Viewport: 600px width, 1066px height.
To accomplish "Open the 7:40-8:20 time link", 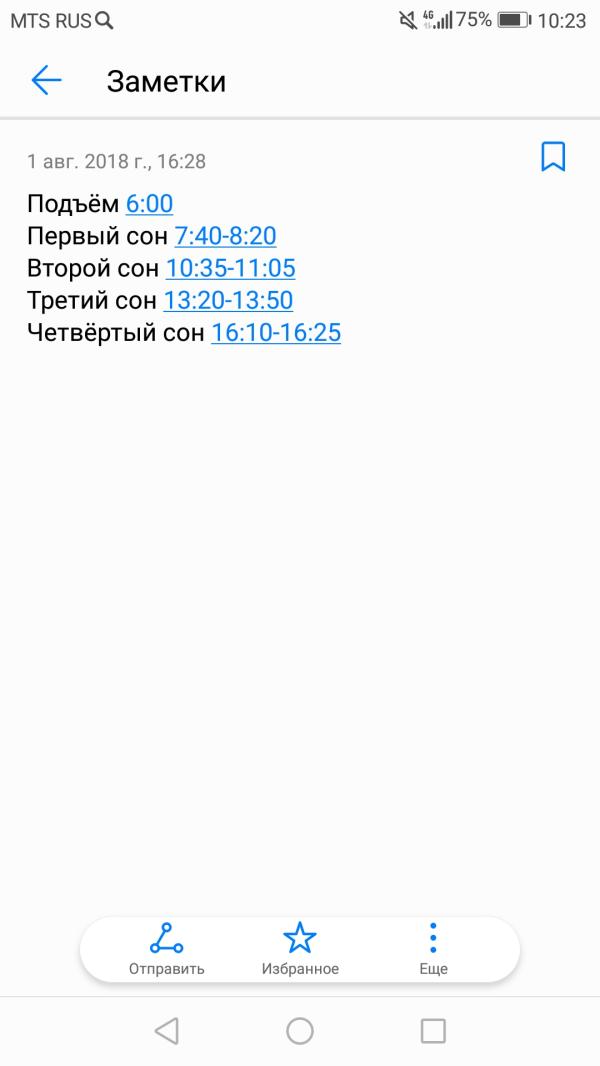I will click(226, 235).
